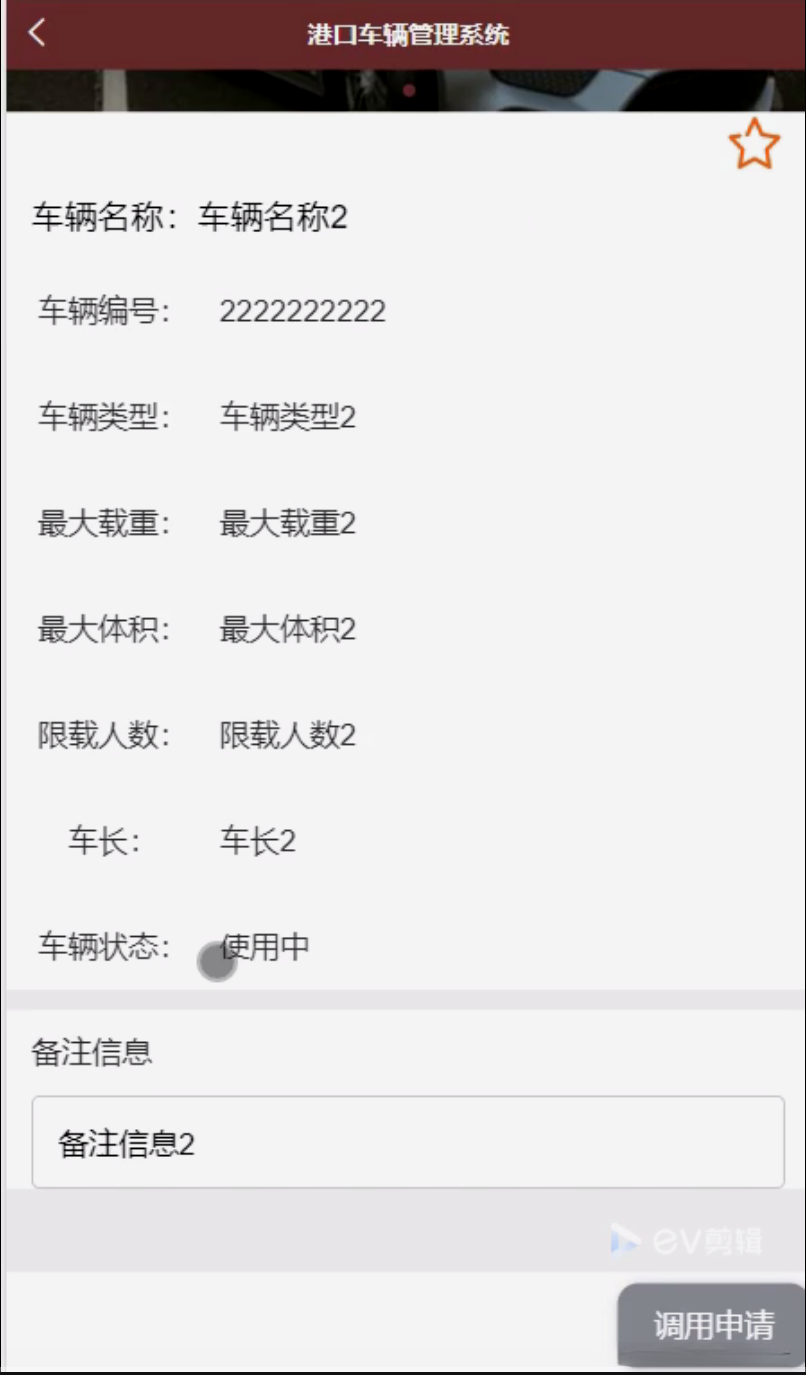The width and height of the screenshot is (806, 1375).
Task: Favorite this vehicle with the star icon
Action: pos(753,145)
